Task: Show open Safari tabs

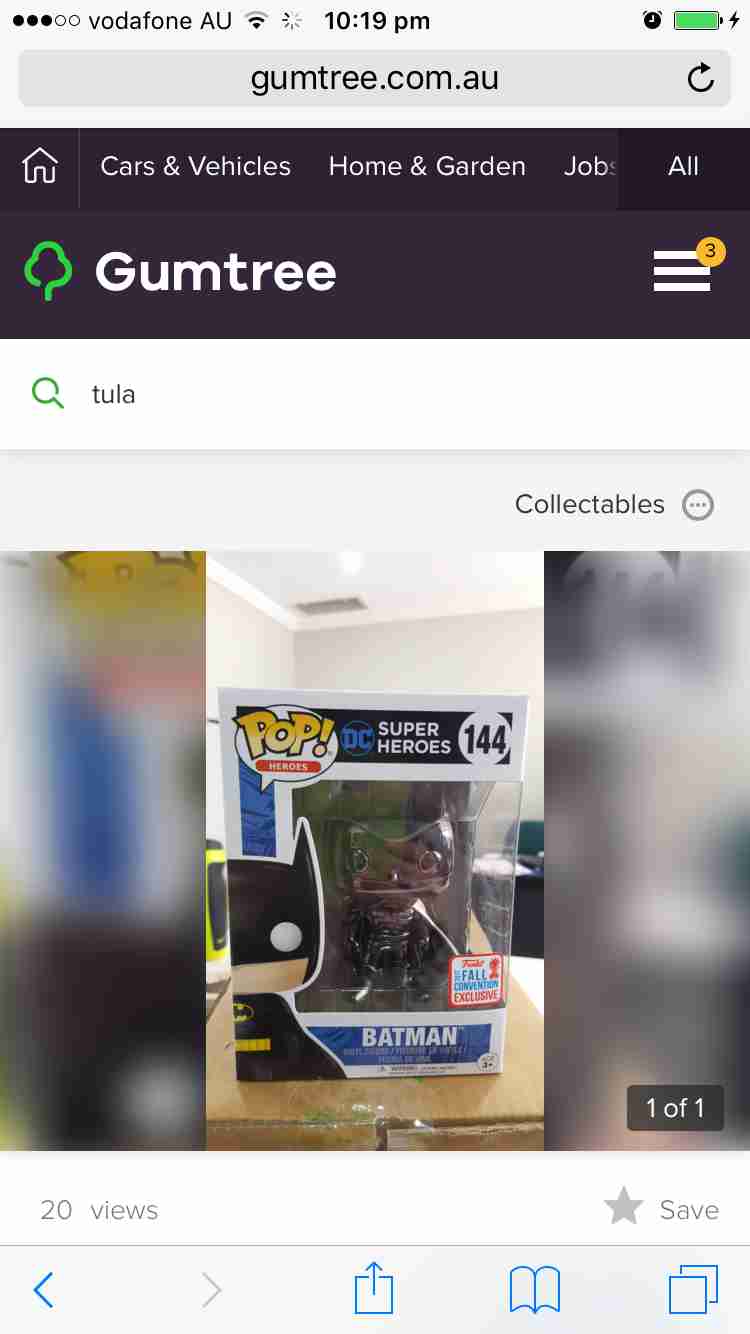Action: point(693,1290)
